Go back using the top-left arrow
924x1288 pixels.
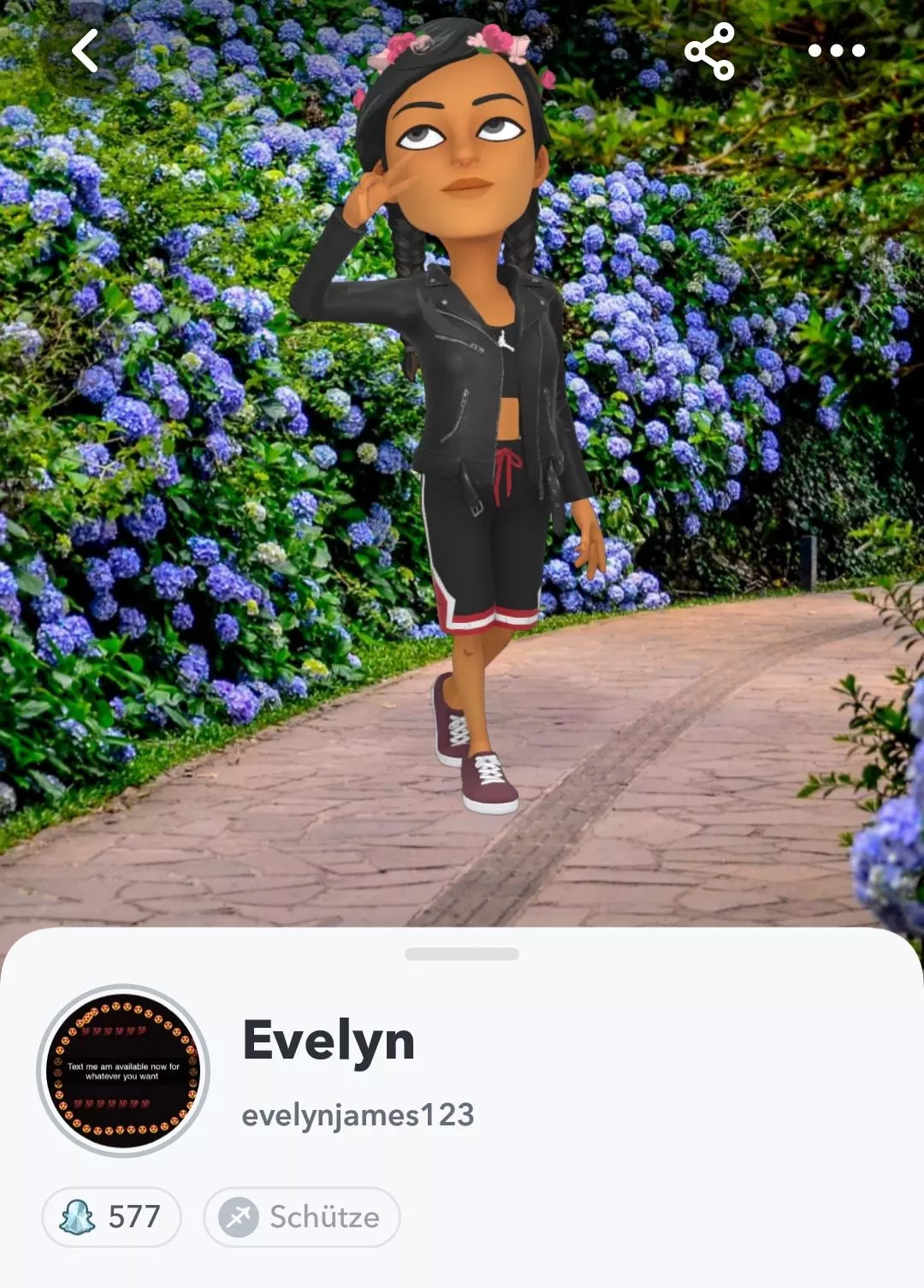click(x=86, y=51)
